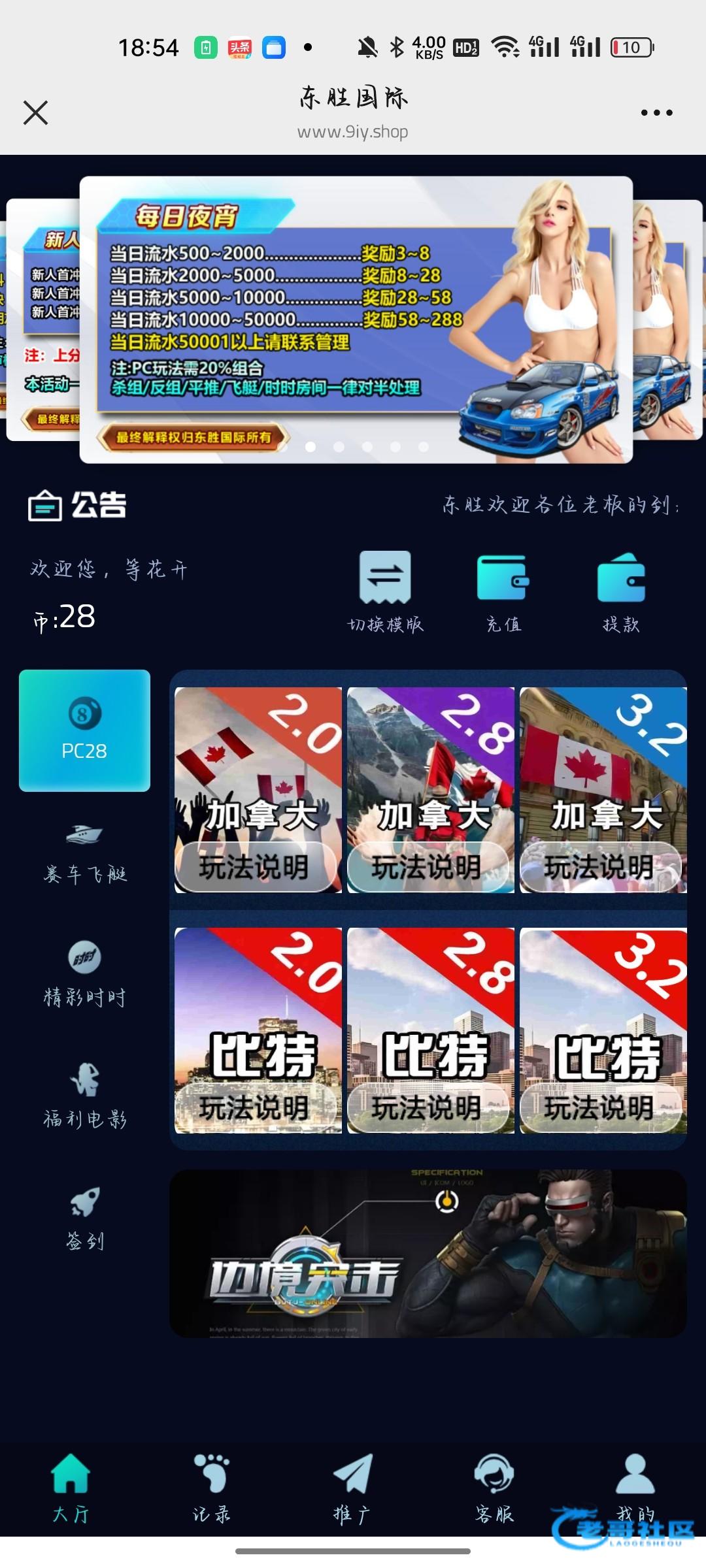Open the 每日夜宵 promotion banner
The image size is (706, 1568).
pos(356,319)
